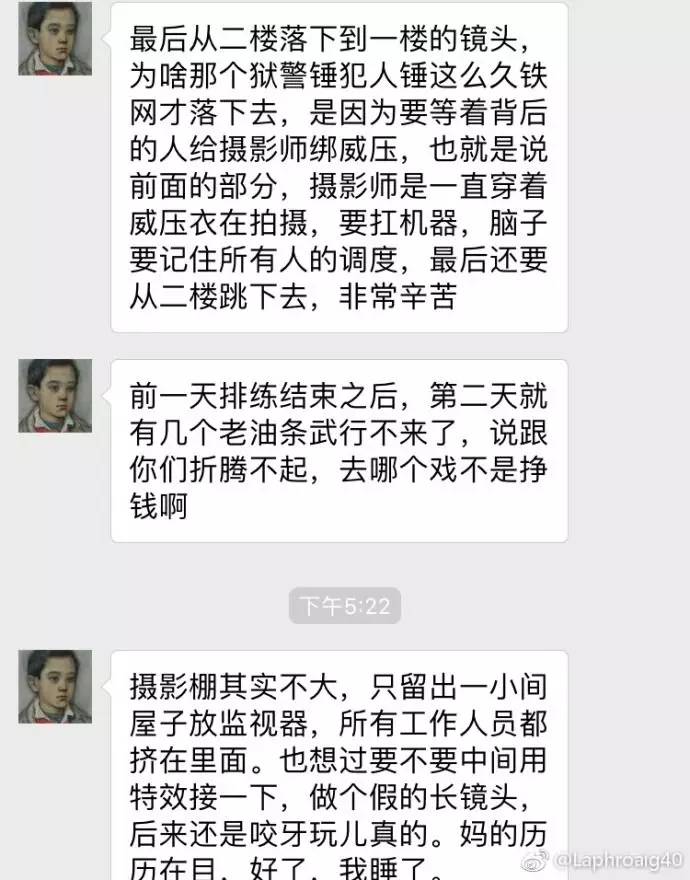Tap the avatar next to the 前一天排练结束之后 message

[x=54, y=396]
